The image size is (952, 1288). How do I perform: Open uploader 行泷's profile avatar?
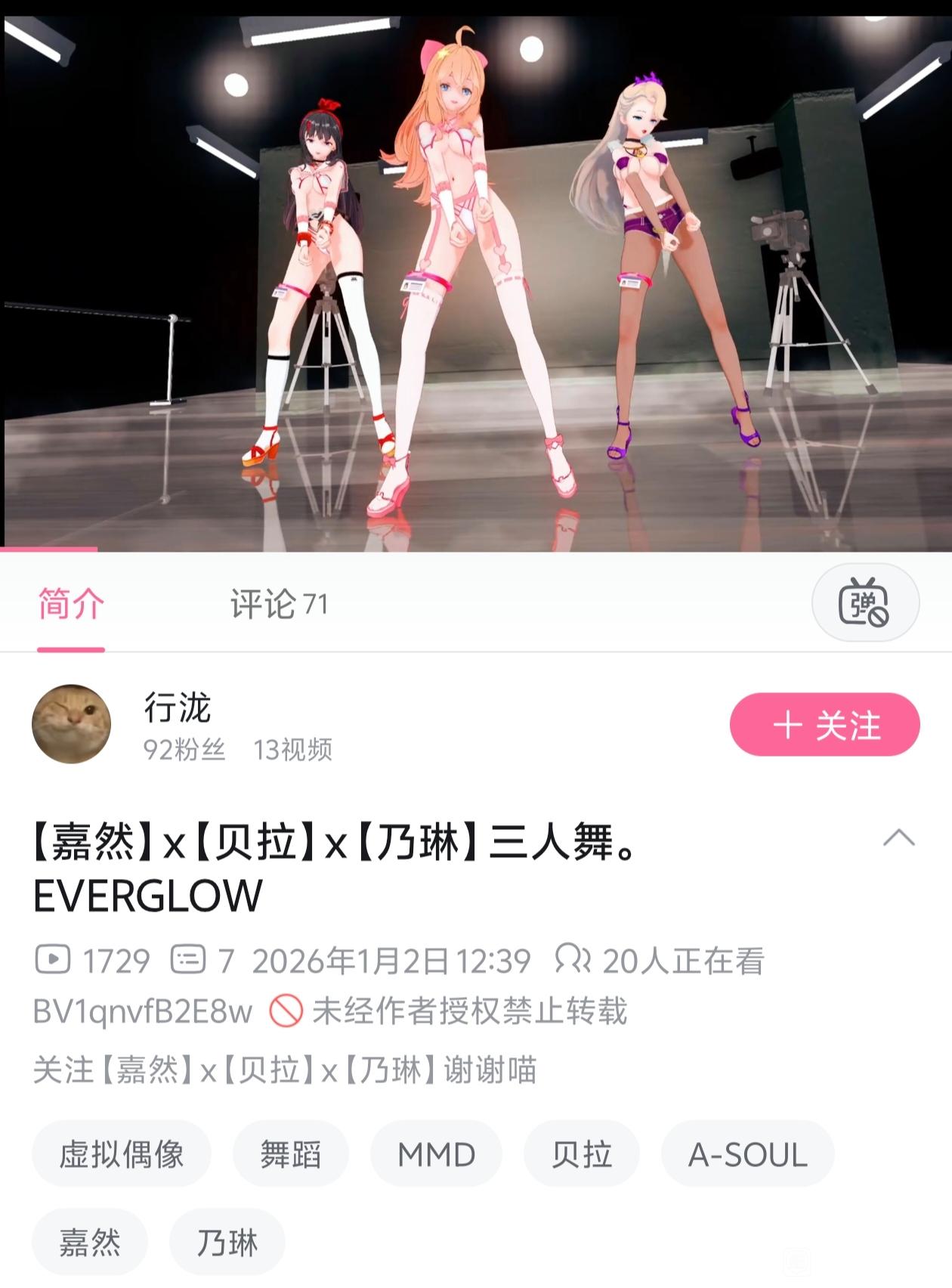click(72, 724)
